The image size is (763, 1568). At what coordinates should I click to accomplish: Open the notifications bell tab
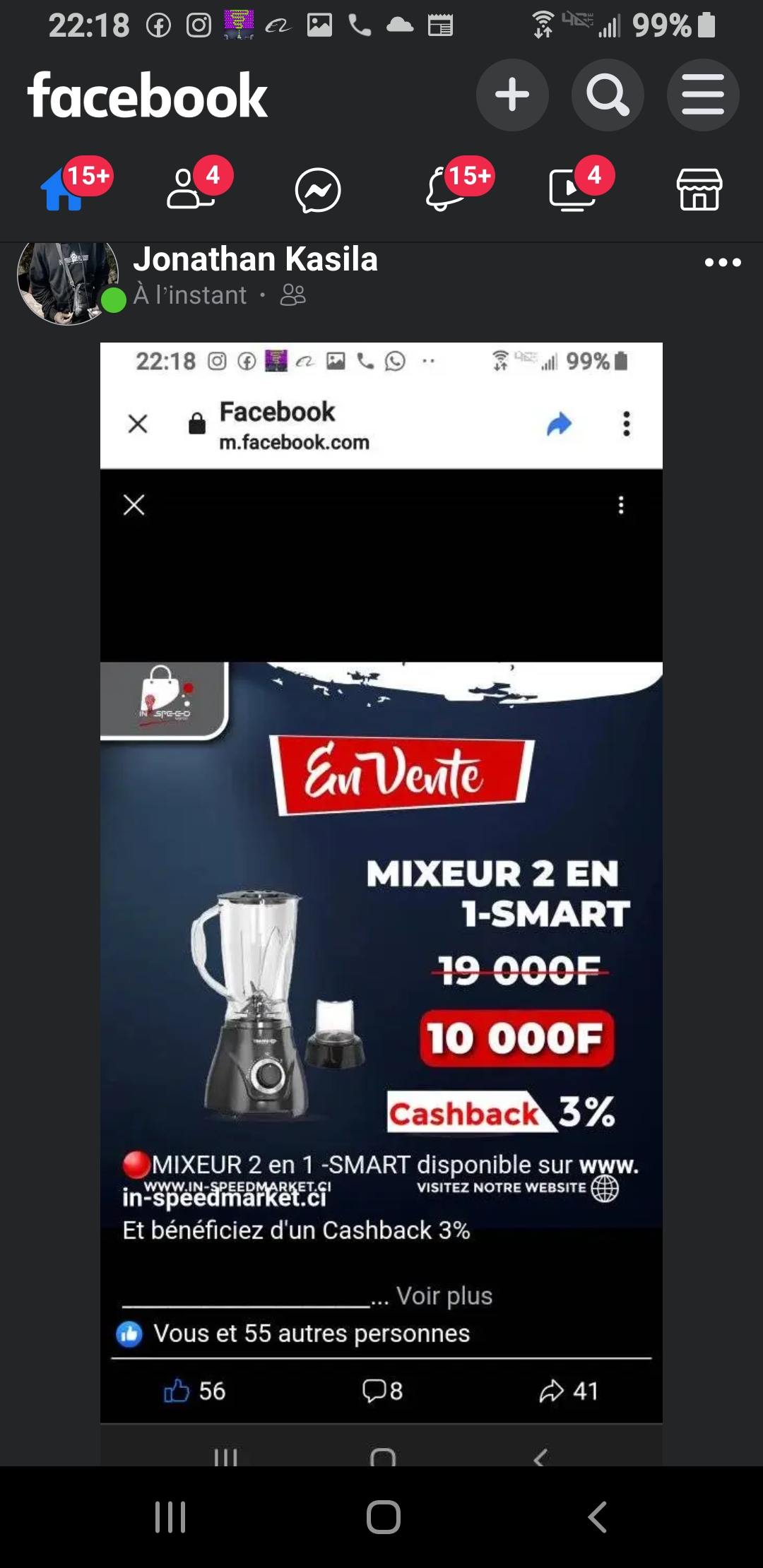[x=445, y=189]
